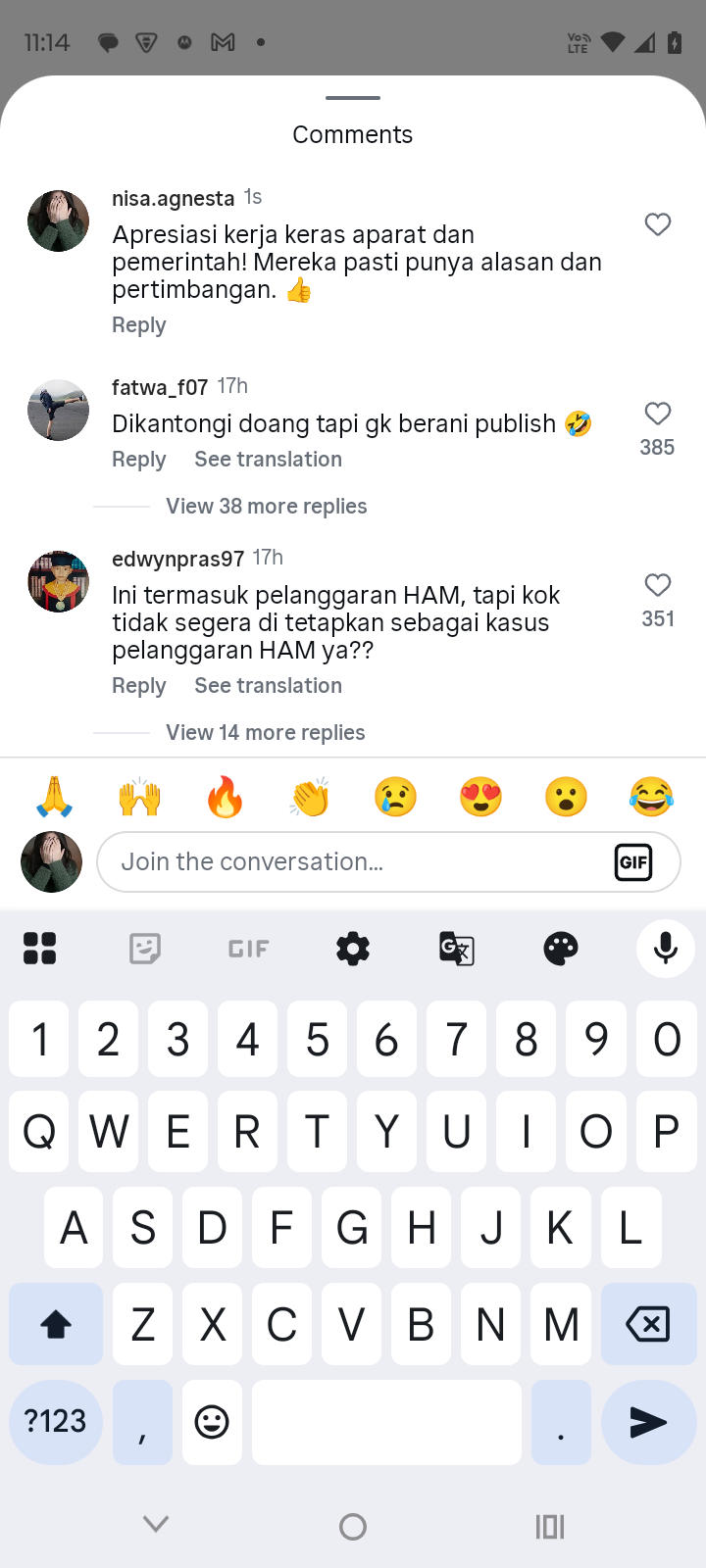Open fatwa_f07's profile picture
706x1568 pixels.
[x=58, y=410]
